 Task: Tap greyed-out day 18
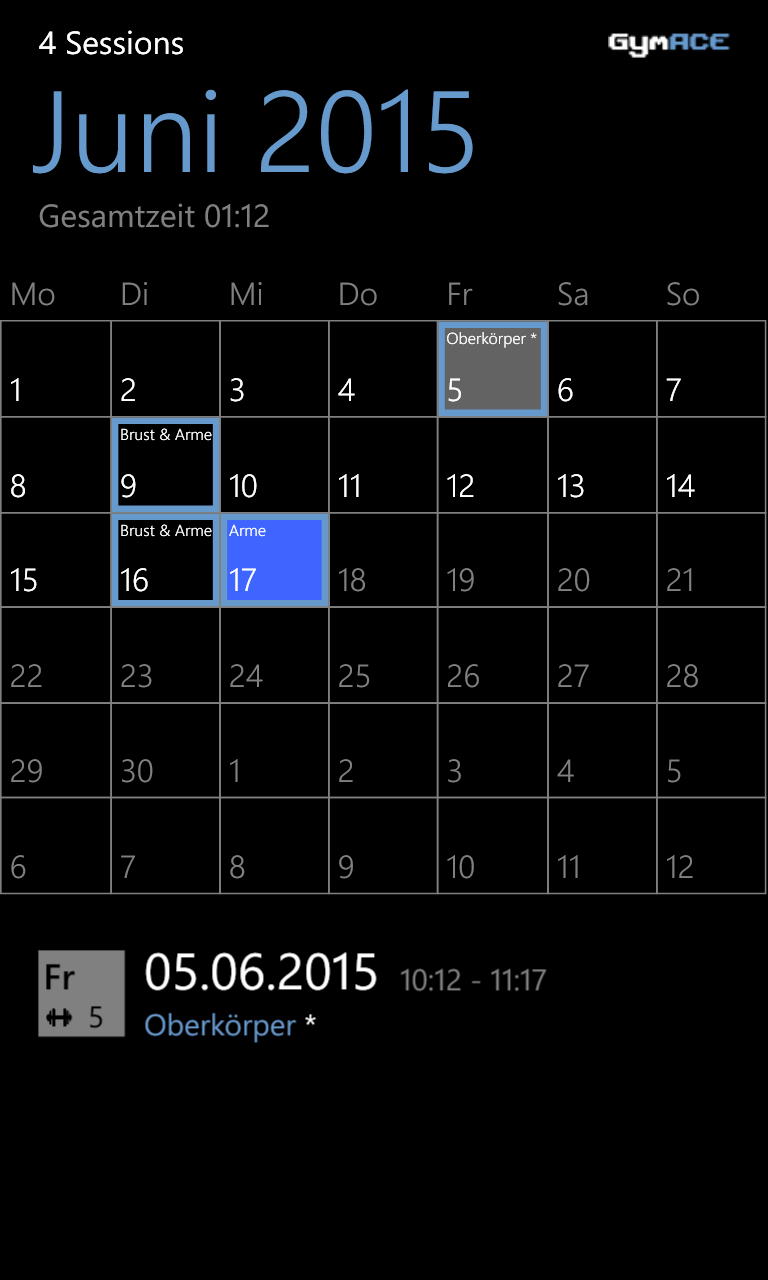coord(383,559)
